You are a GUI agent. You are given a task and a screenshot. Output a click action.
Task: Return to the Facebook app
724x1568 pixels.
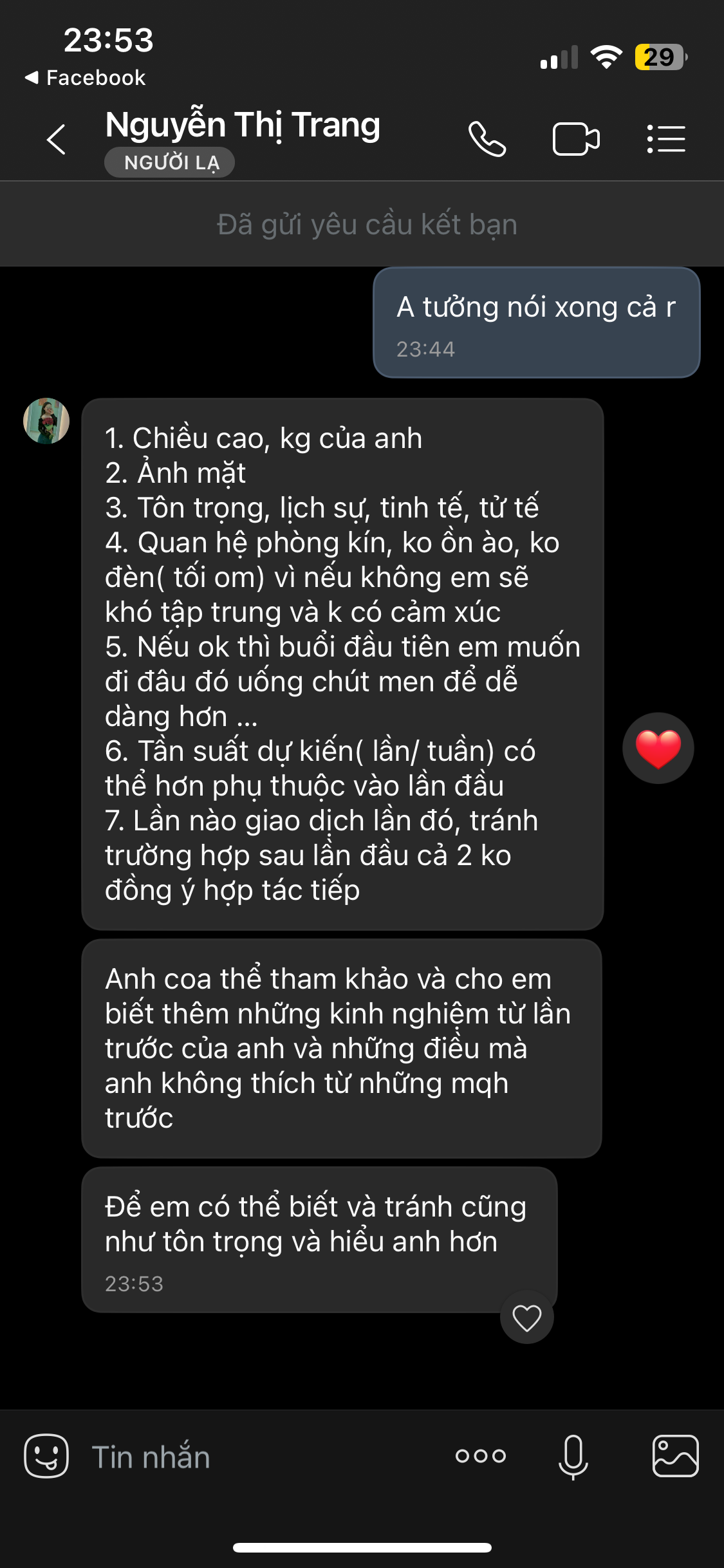click(85, 78)
